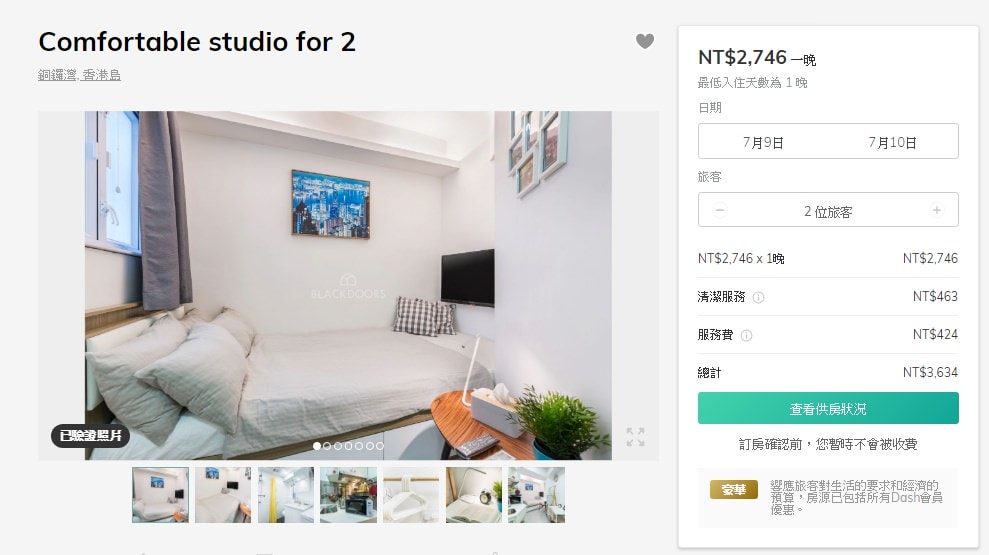Image resolution: width=989 pixels, height=555 pixels.
Task: Show info about 清潔服務 fee
Action: [758, 298]
